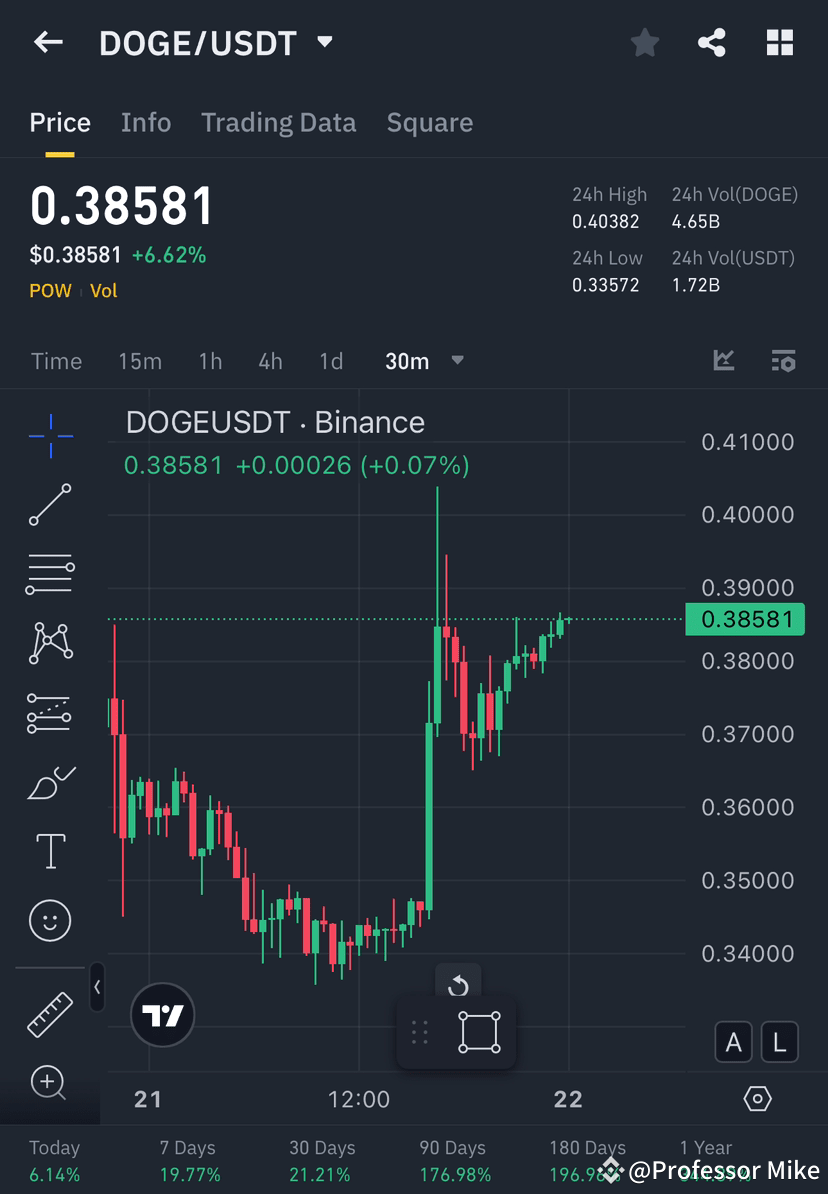Select the text annotation tool
The image size is (828, 1194).
coord(50,850)
